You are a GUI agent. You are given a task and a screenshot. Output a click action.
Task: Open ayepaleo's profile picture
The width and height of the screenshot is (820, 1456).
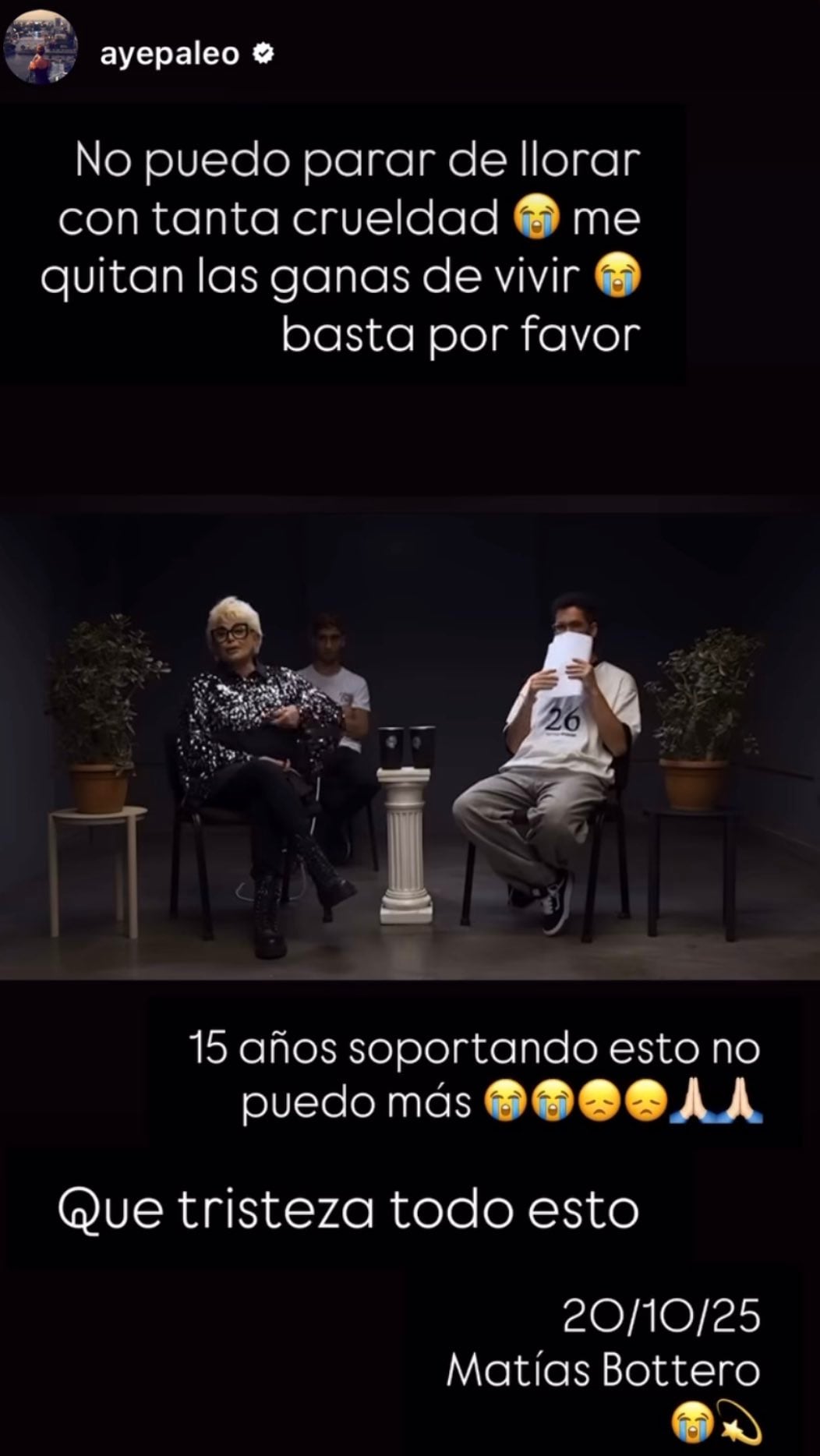click(x=41, y=48)
